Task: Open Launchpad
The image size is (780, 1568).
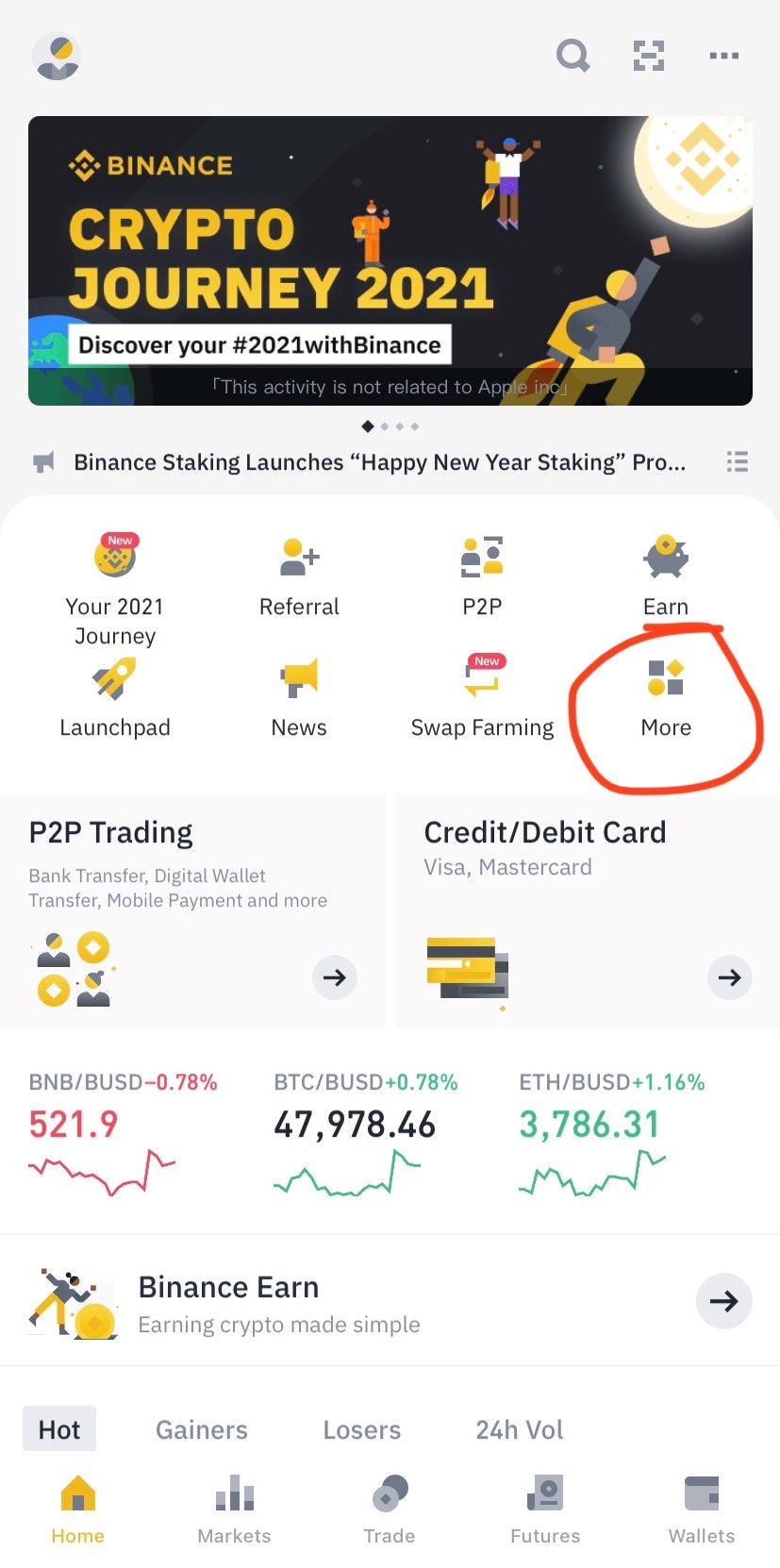Action: click(115, 698)
